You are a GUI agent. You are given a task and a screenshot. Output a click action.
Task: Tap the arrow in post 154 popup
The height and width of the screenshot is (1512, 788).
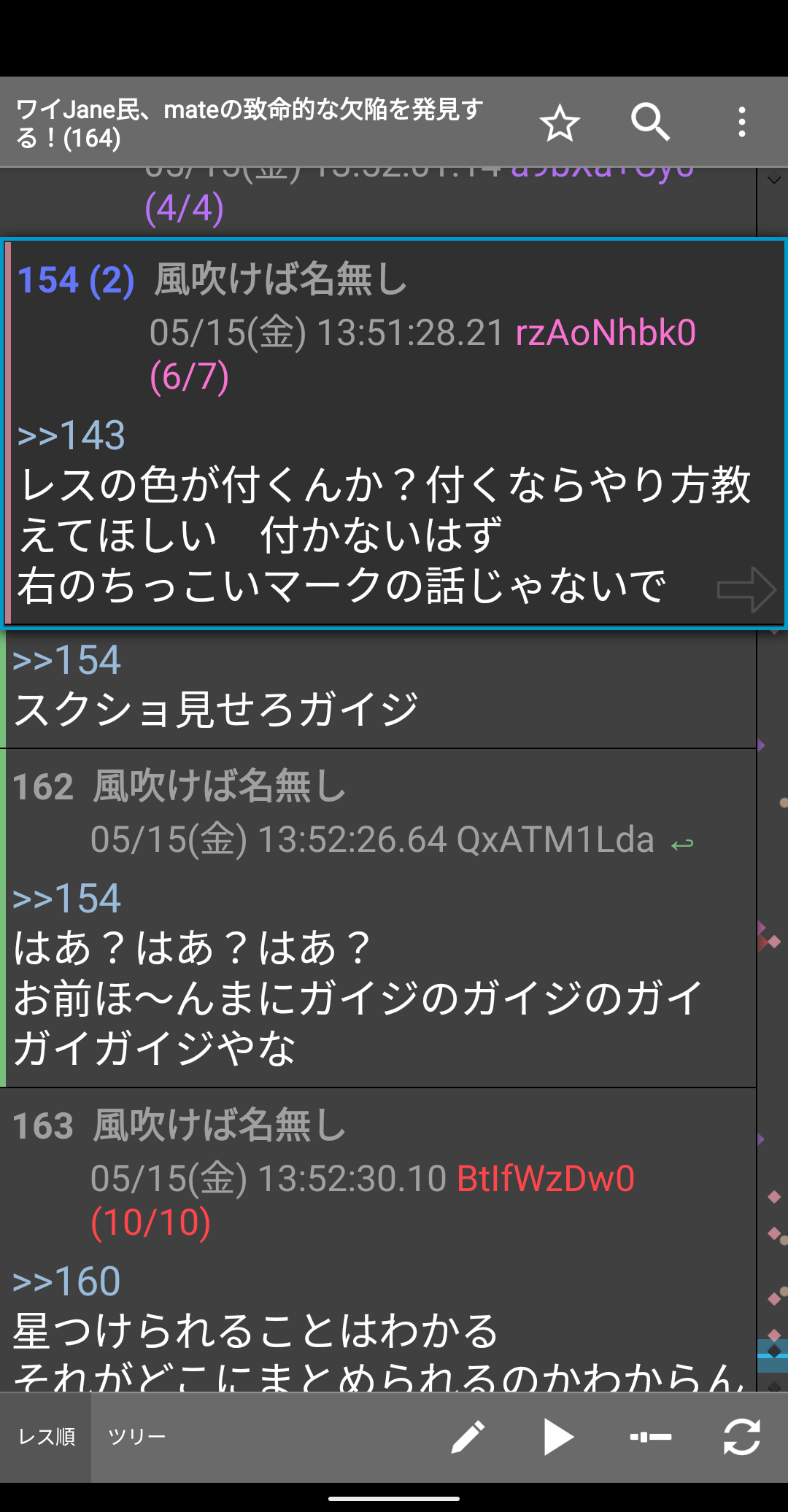click(746, 589)
